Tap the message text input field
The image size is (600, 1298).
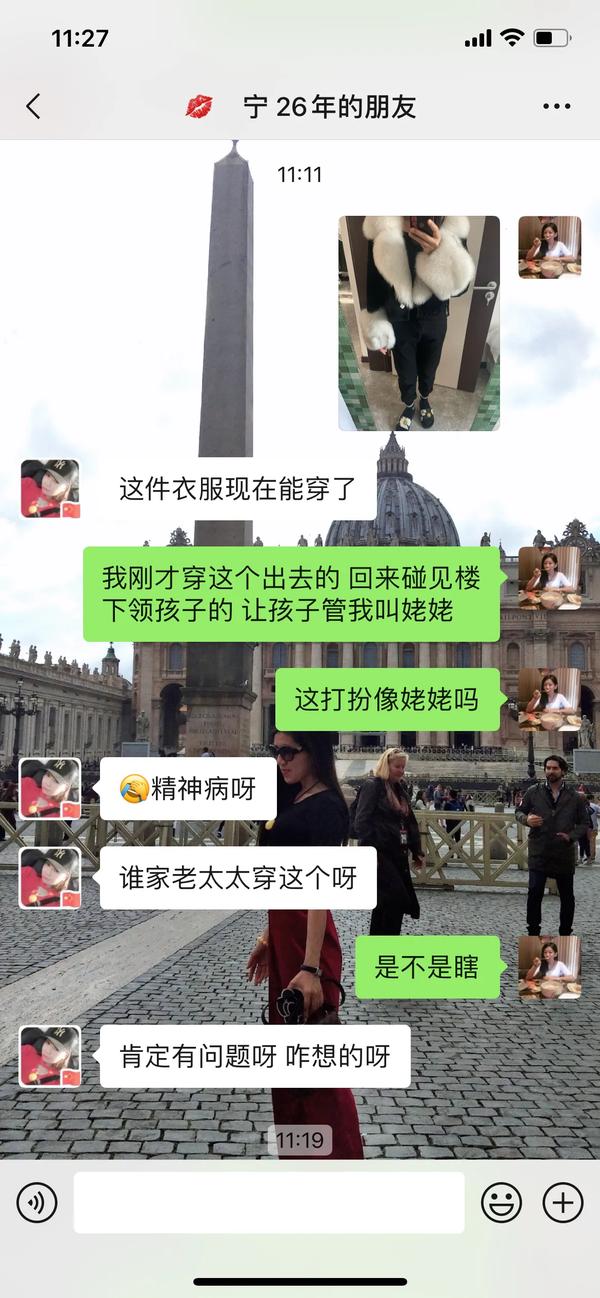pyautogui.click(x=268, y=1202)
